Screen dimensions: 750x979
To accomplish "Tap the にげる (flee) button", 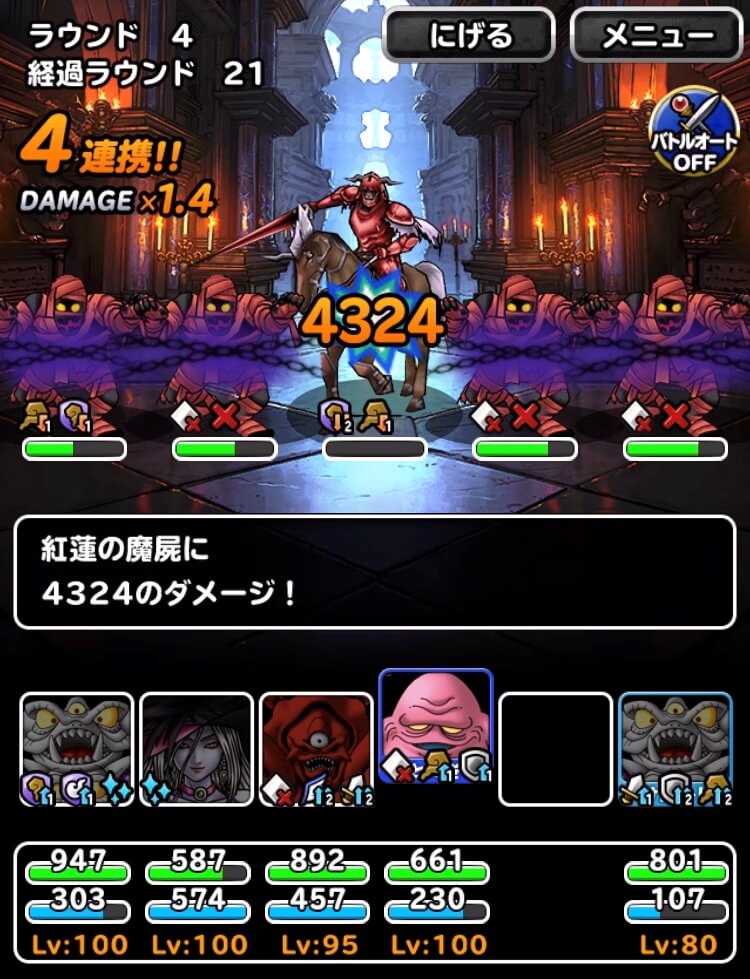I will (x=469, y=36).
